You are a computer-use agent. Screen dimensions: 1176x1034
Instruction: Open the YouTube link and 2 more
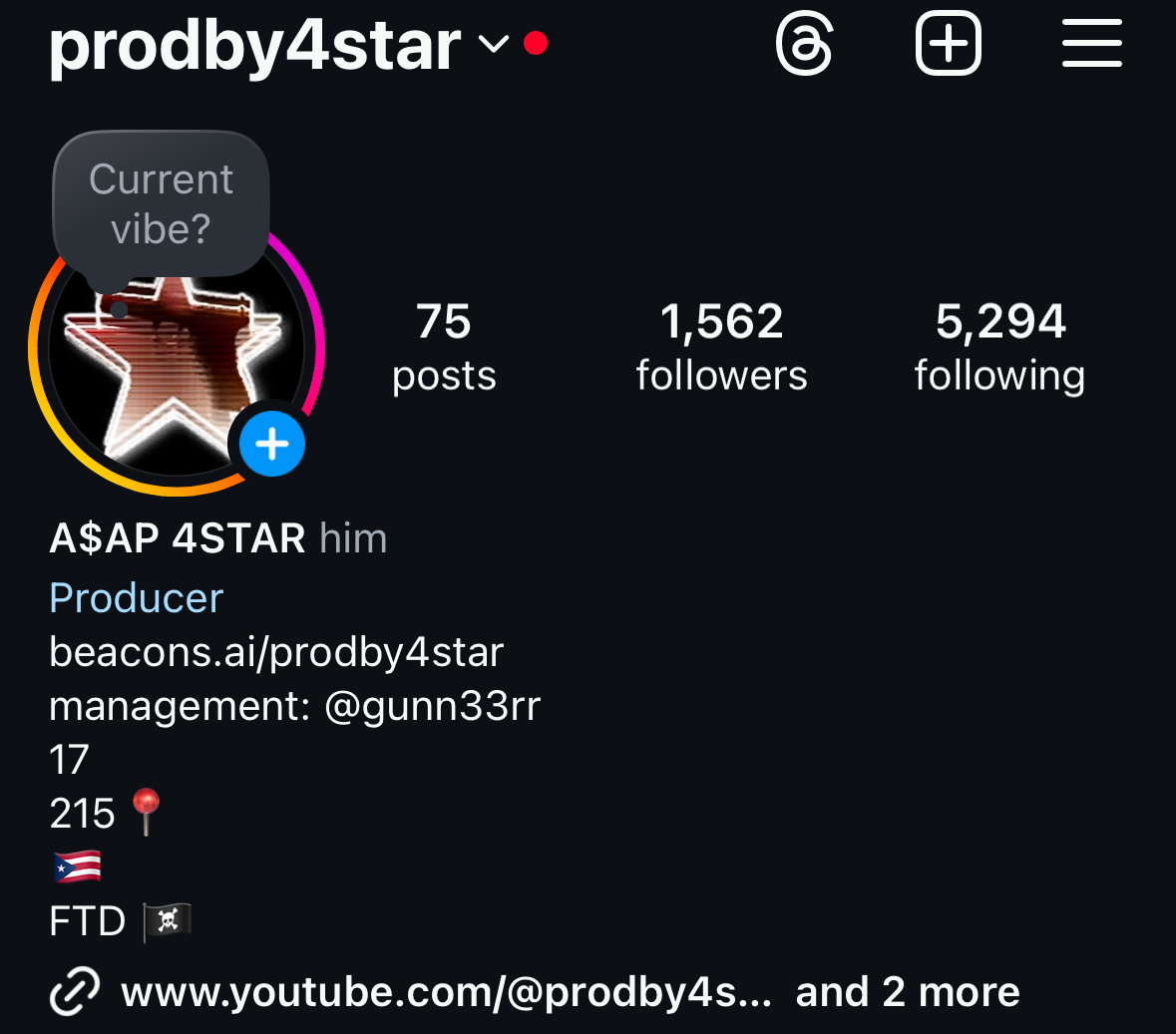pos(534,992)
